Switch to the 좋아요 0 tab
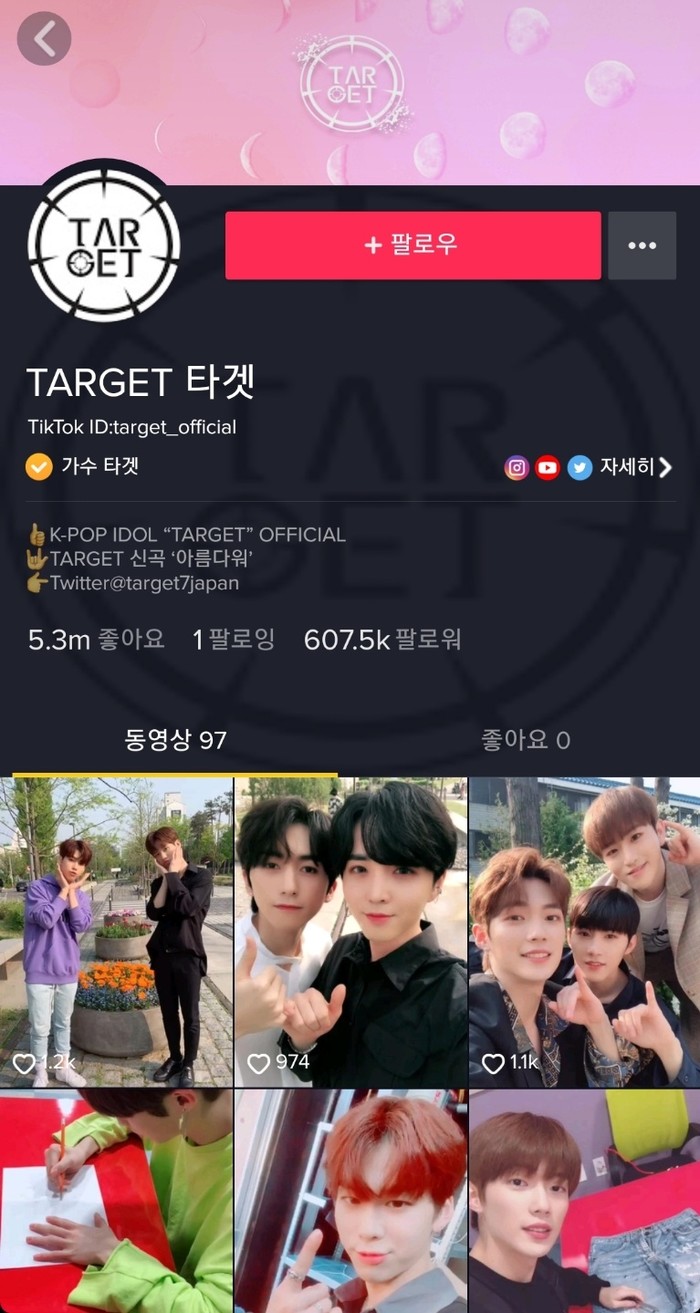 pyautogui.click(x=525, y=740)
